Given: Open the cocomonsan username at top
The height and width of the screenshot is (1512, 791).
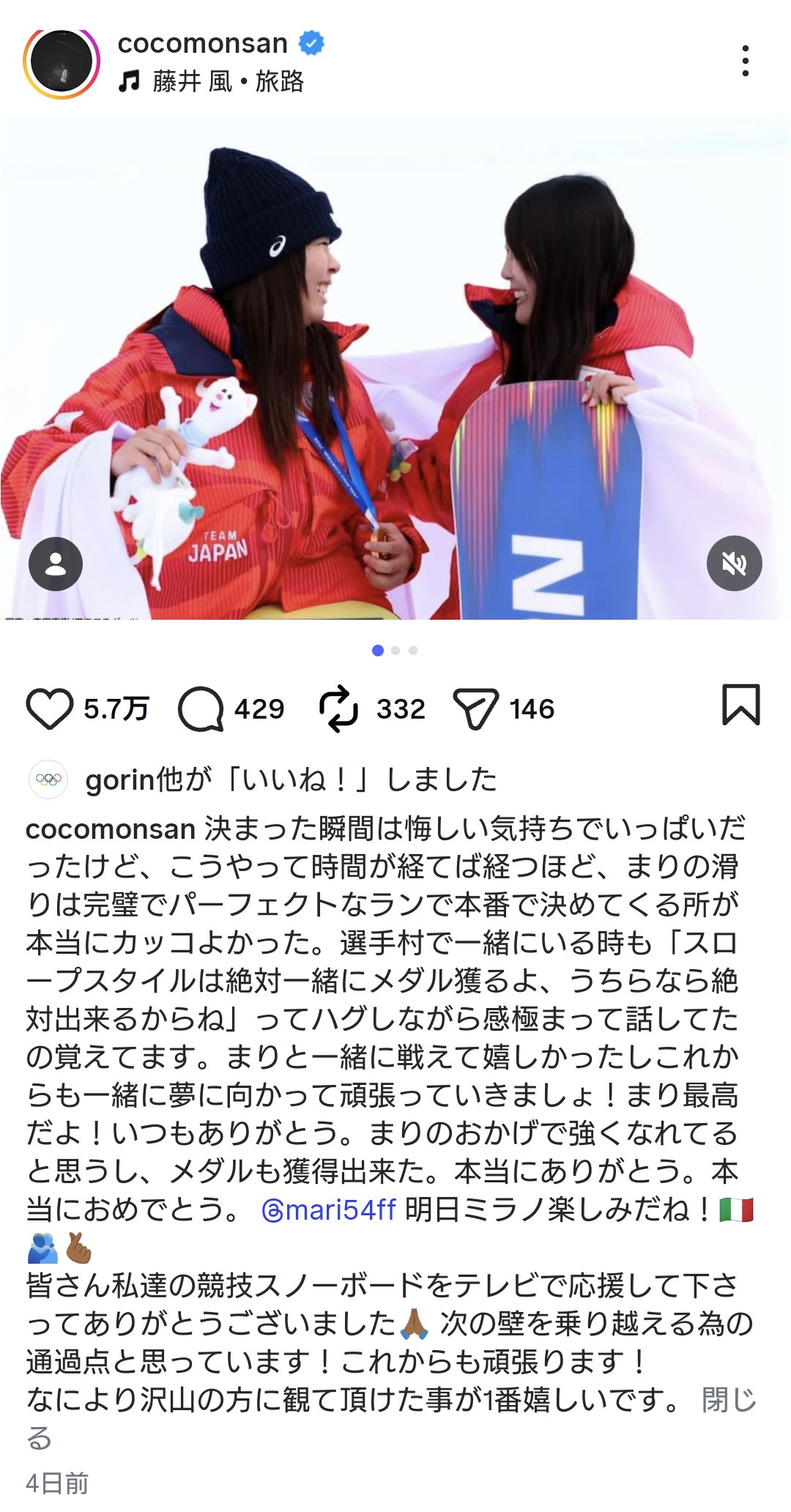Looking at the screenshot, I should pos(202,43).
